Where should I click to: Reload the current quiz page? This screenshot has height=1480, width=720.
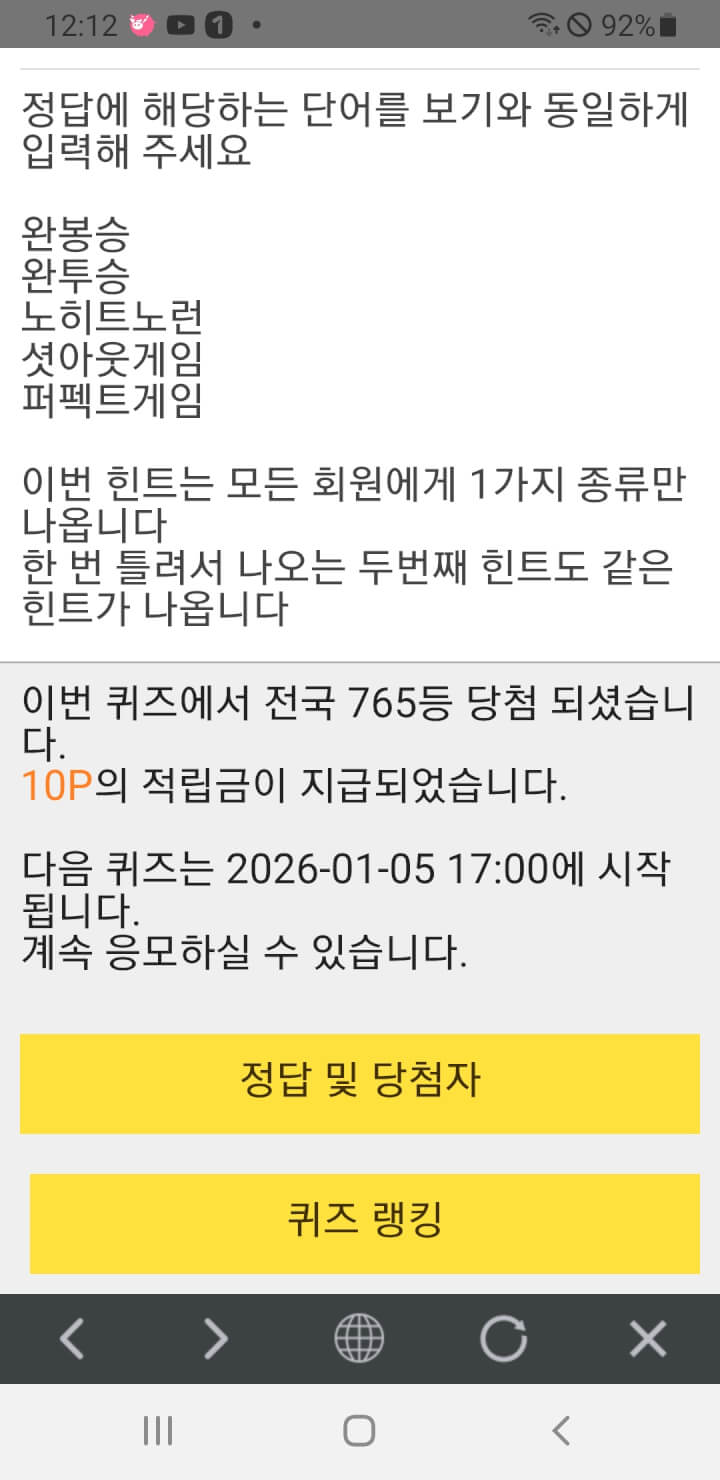[x=503, y=1338]
